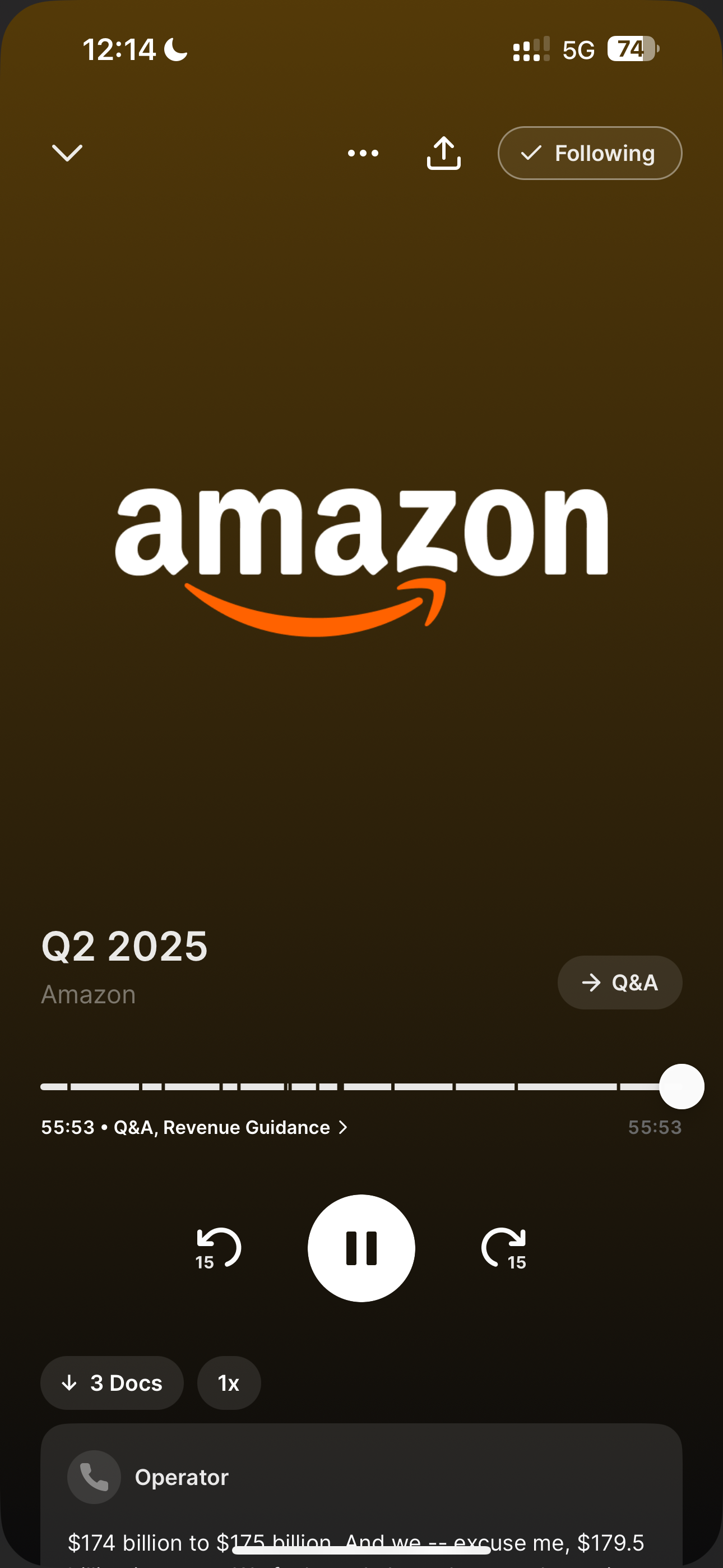
Task: Open the three-dot more options menu
Action: [363, 154]
